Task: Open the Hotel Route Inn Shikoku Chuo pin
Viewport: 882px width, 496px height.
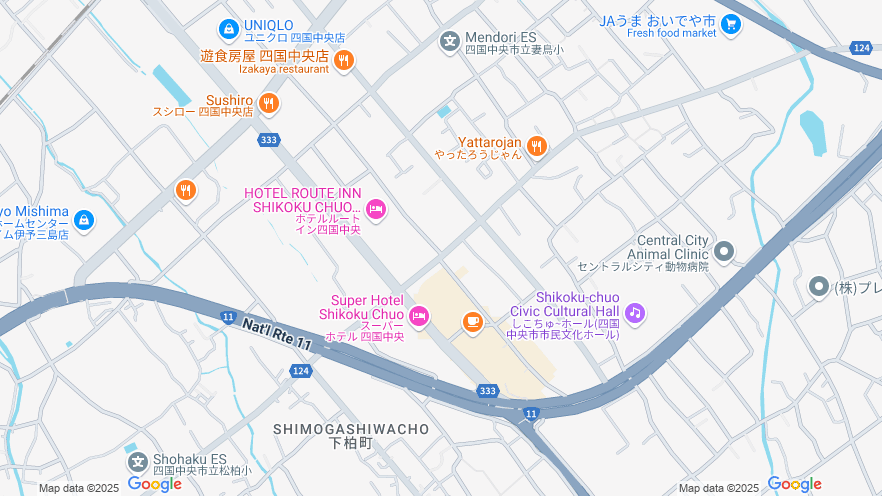Action: pos(376,209)
